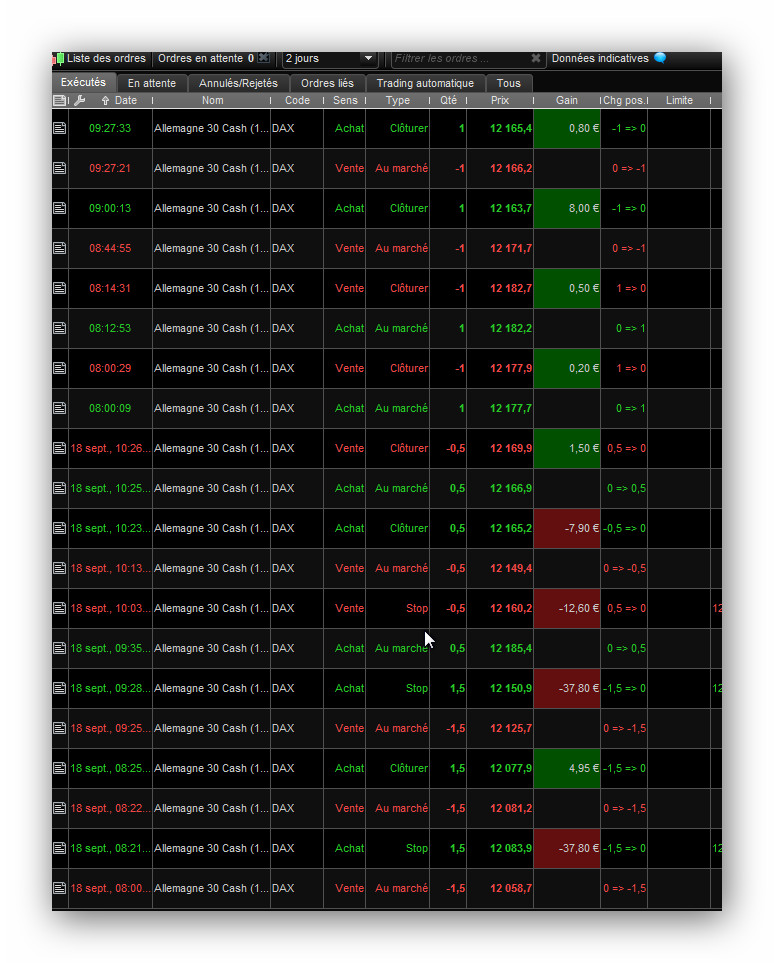Screen dimensions: 774x963
Task: Open the wrench settings icon in the header
Action: tap(79, 100)
